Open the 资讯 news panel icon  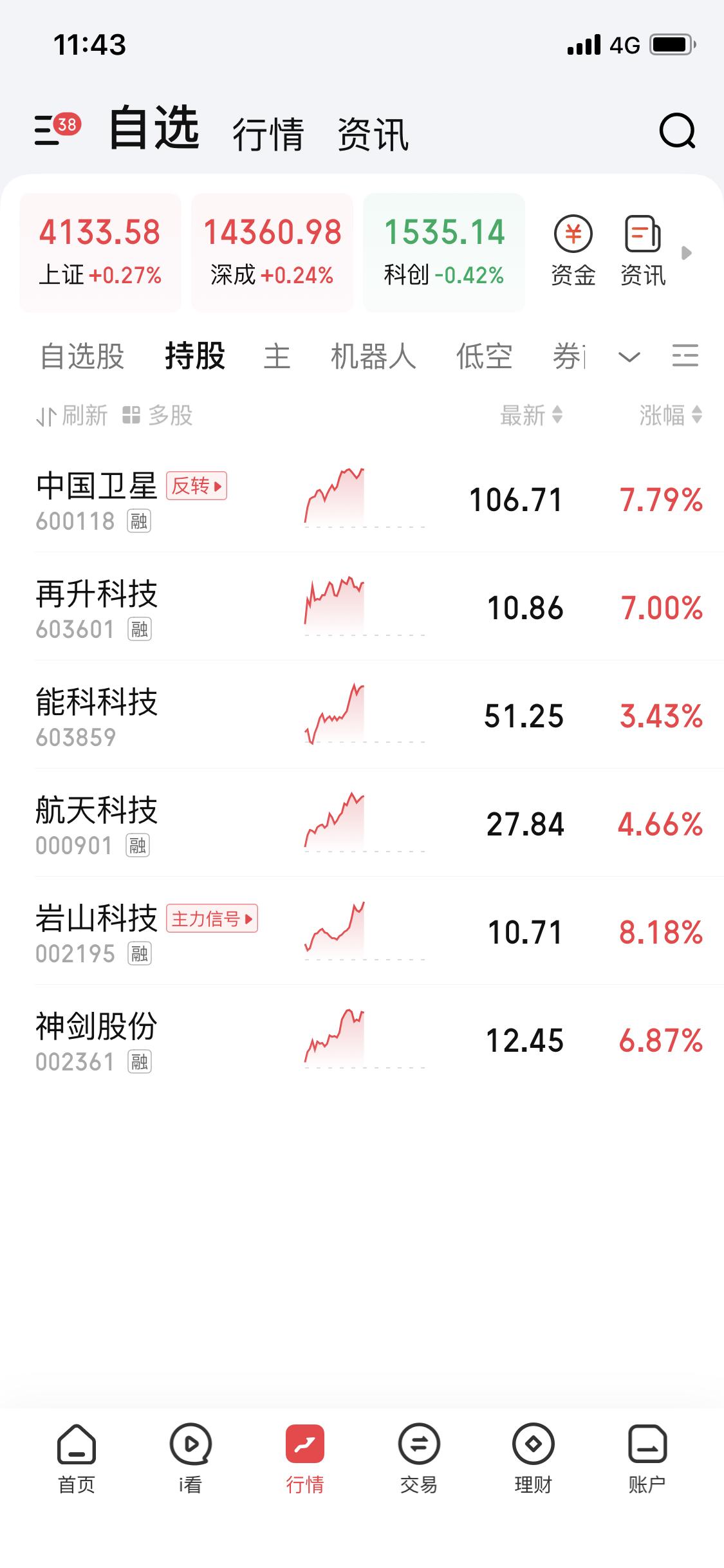pyautogui.click(x=643, y=250)
